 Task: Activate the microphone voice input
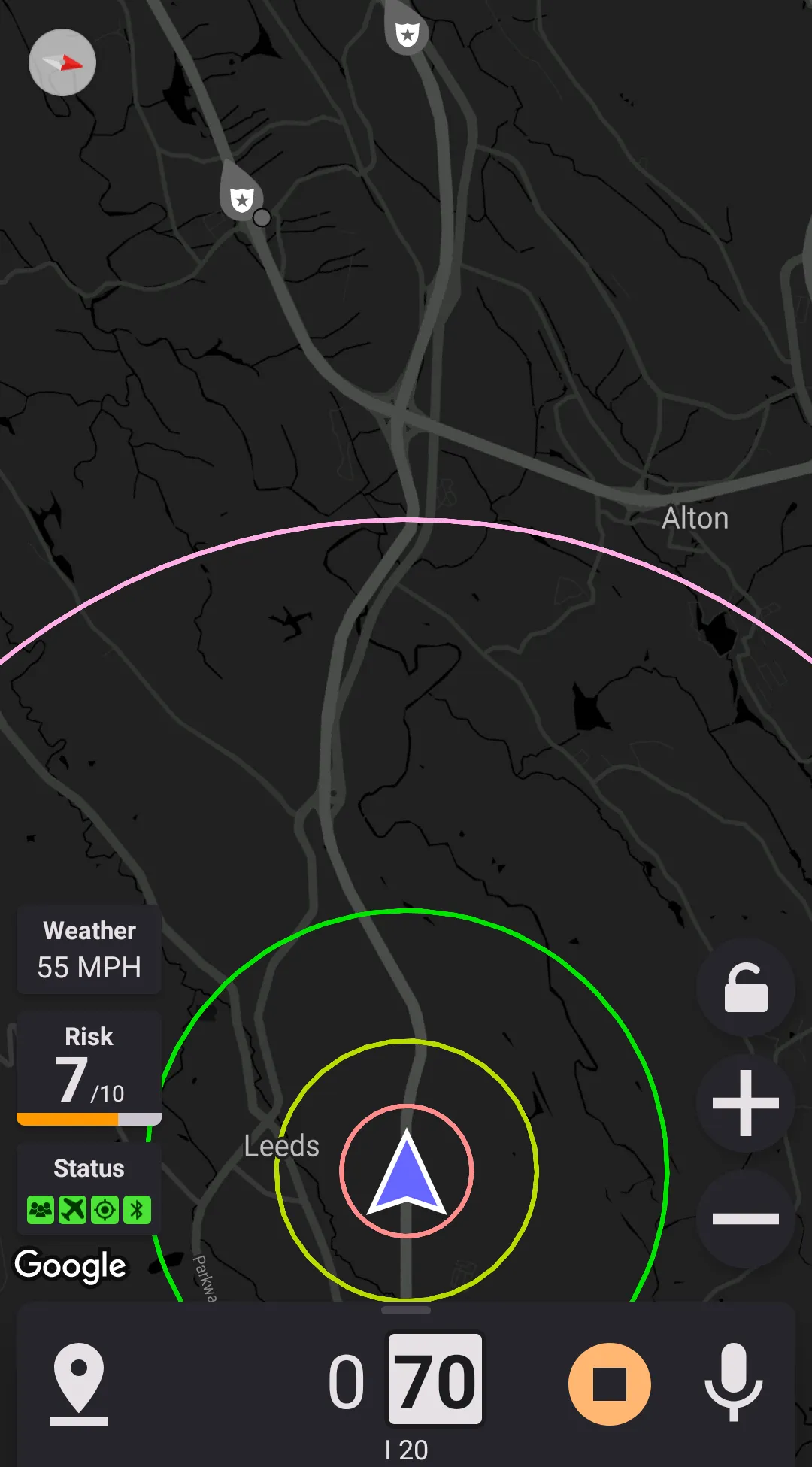[733, 1382]
